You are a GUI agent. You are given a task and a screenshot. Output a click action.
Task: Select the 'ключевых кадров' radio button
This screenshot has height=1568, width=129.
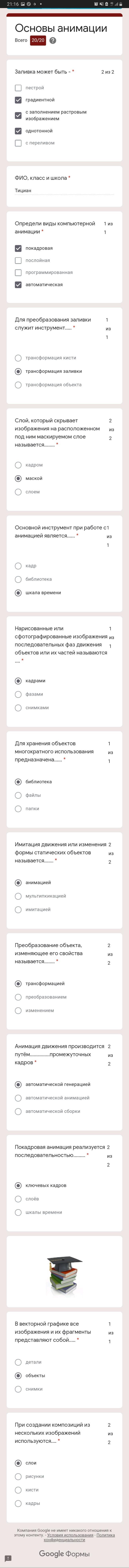click(18, 1186)
